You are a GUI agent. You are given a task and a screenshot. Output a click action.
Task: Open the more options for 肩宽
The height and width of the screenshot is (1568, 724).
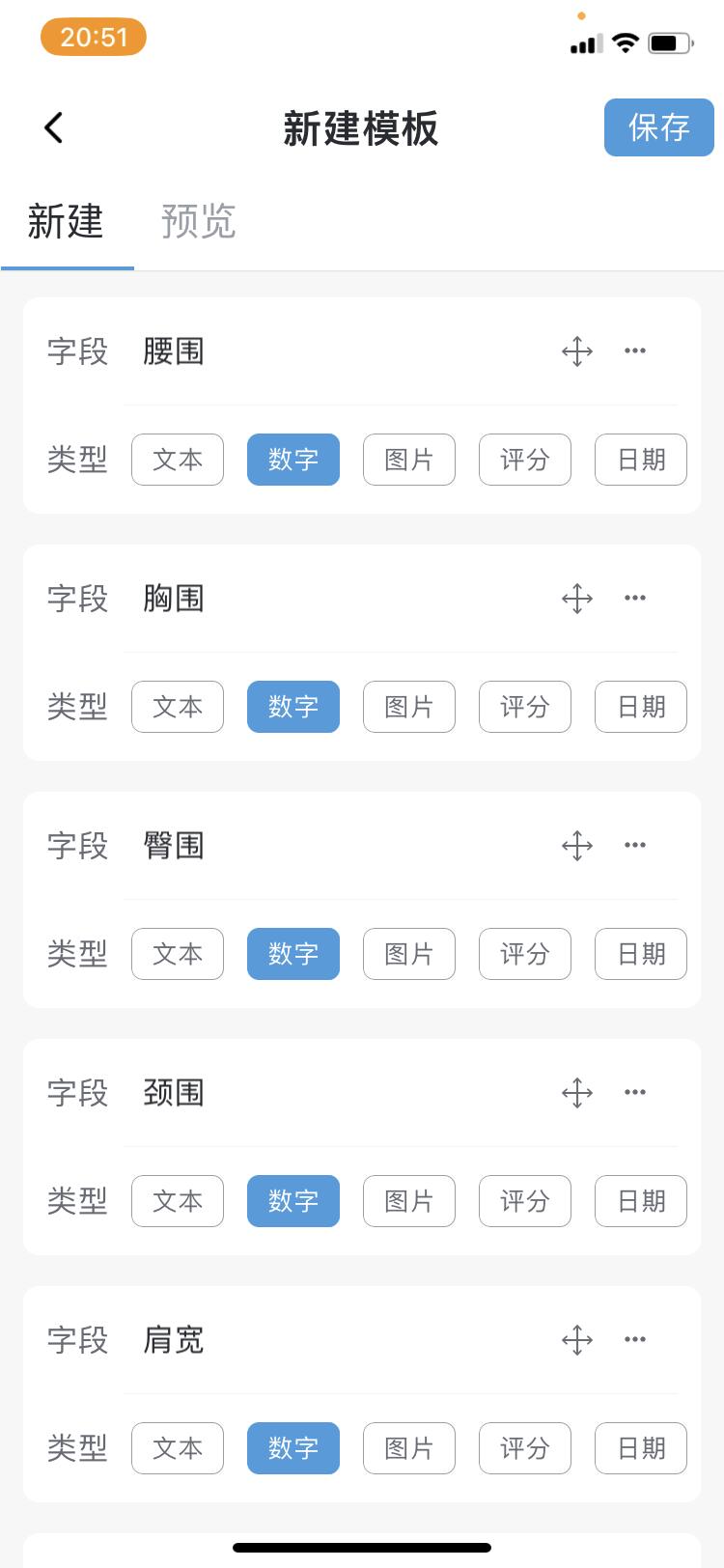click(634, 1340)
